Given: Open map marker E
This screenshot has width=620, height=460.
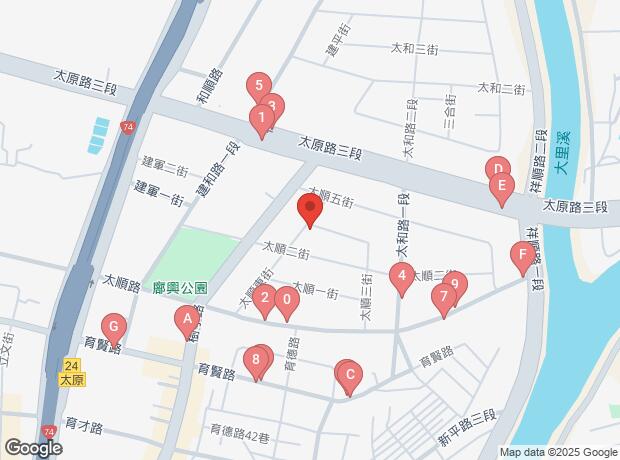Looking at the screenshot, I should point(502,186).
